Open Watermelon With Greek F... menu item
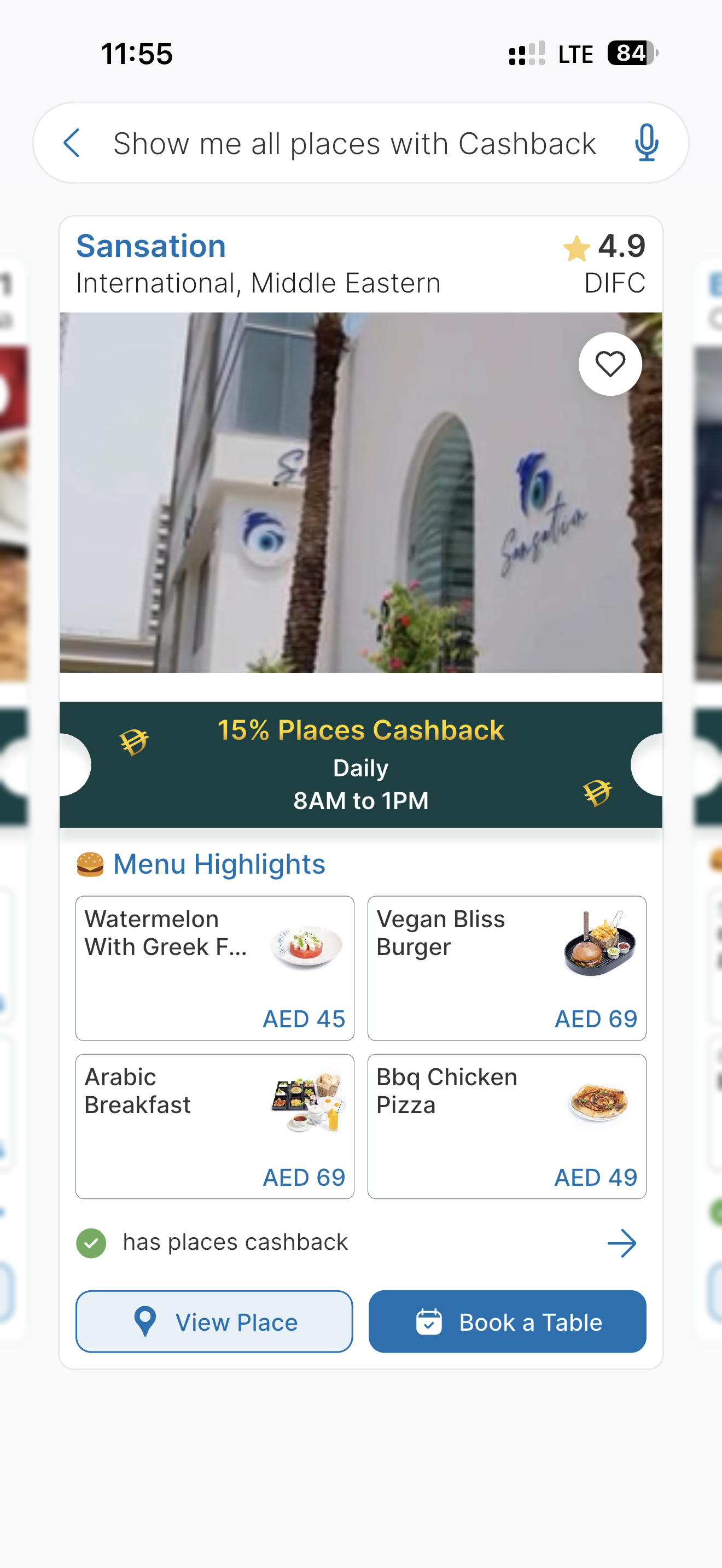The width and height of the screenshot is (722, 1568). pyautogui.click(x=214, y=968)
